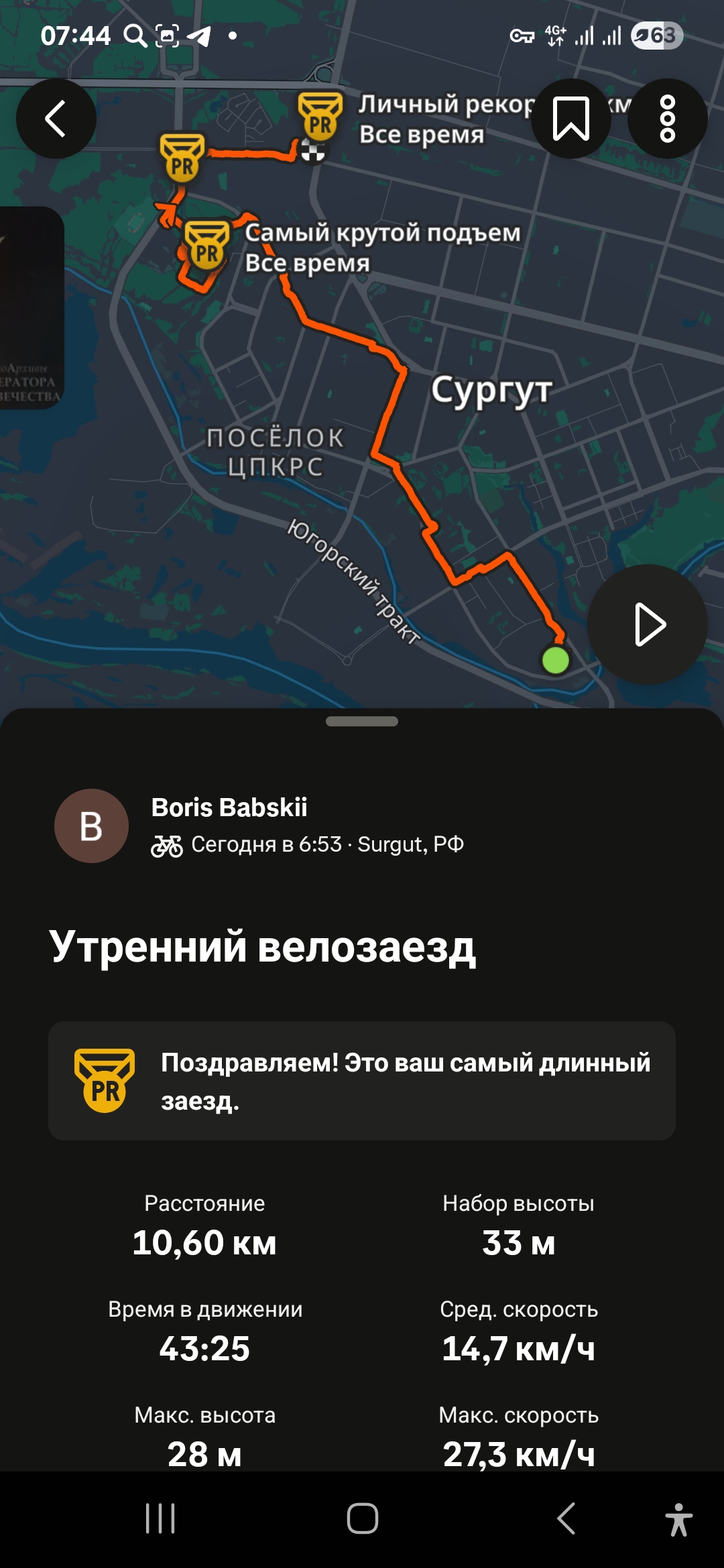The width and height of the screenshot is (724, 1568).
Task: Open recent apps from navigation bar
Action: click(160, 1518)
